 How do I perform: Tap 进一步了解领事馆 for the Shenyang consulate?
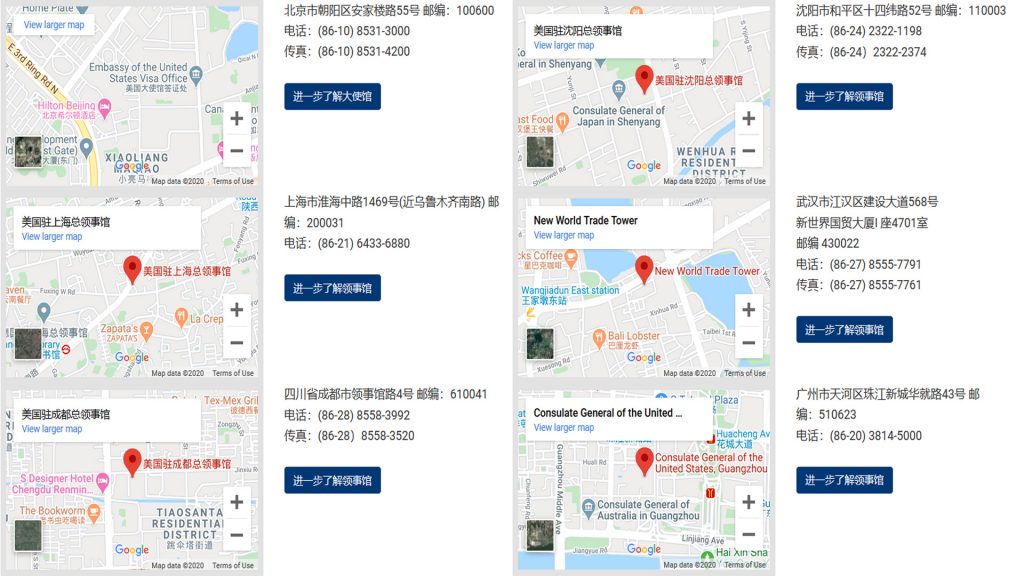(x=844, y=97)
